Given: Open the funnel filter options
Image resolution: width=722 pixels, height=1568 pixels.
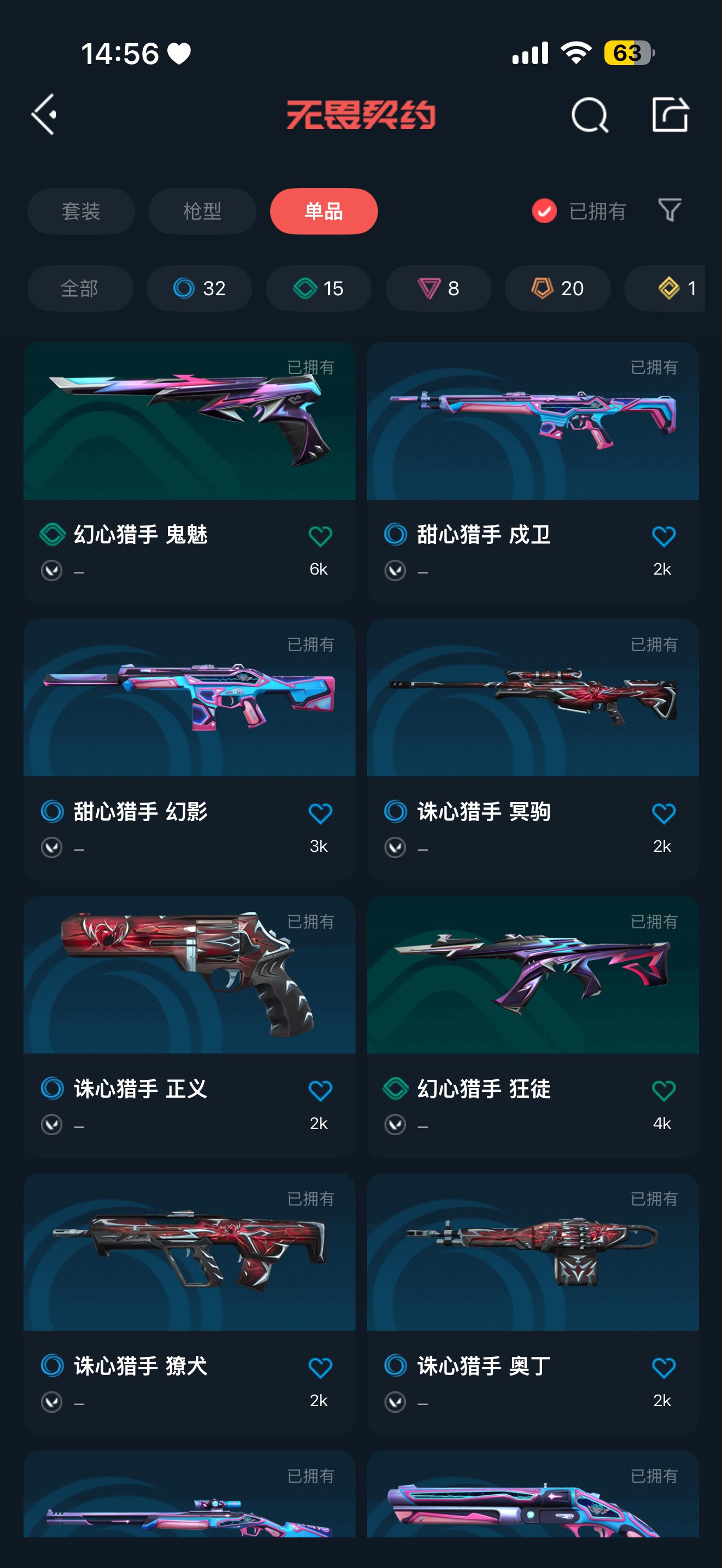Looking at the screenshot, I should click(669, 210).
